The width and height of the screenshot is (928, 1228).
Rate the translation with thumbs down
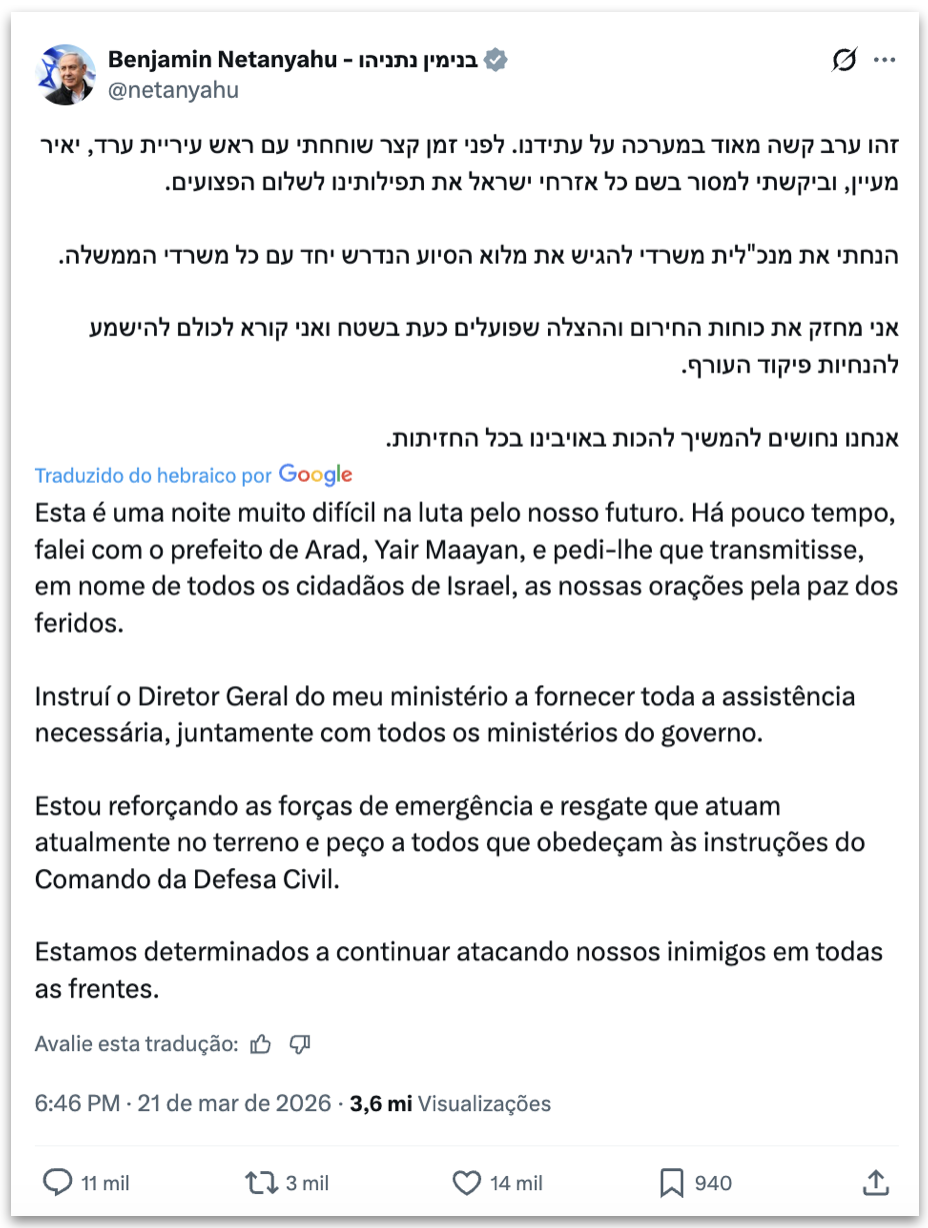point(299,1045)
